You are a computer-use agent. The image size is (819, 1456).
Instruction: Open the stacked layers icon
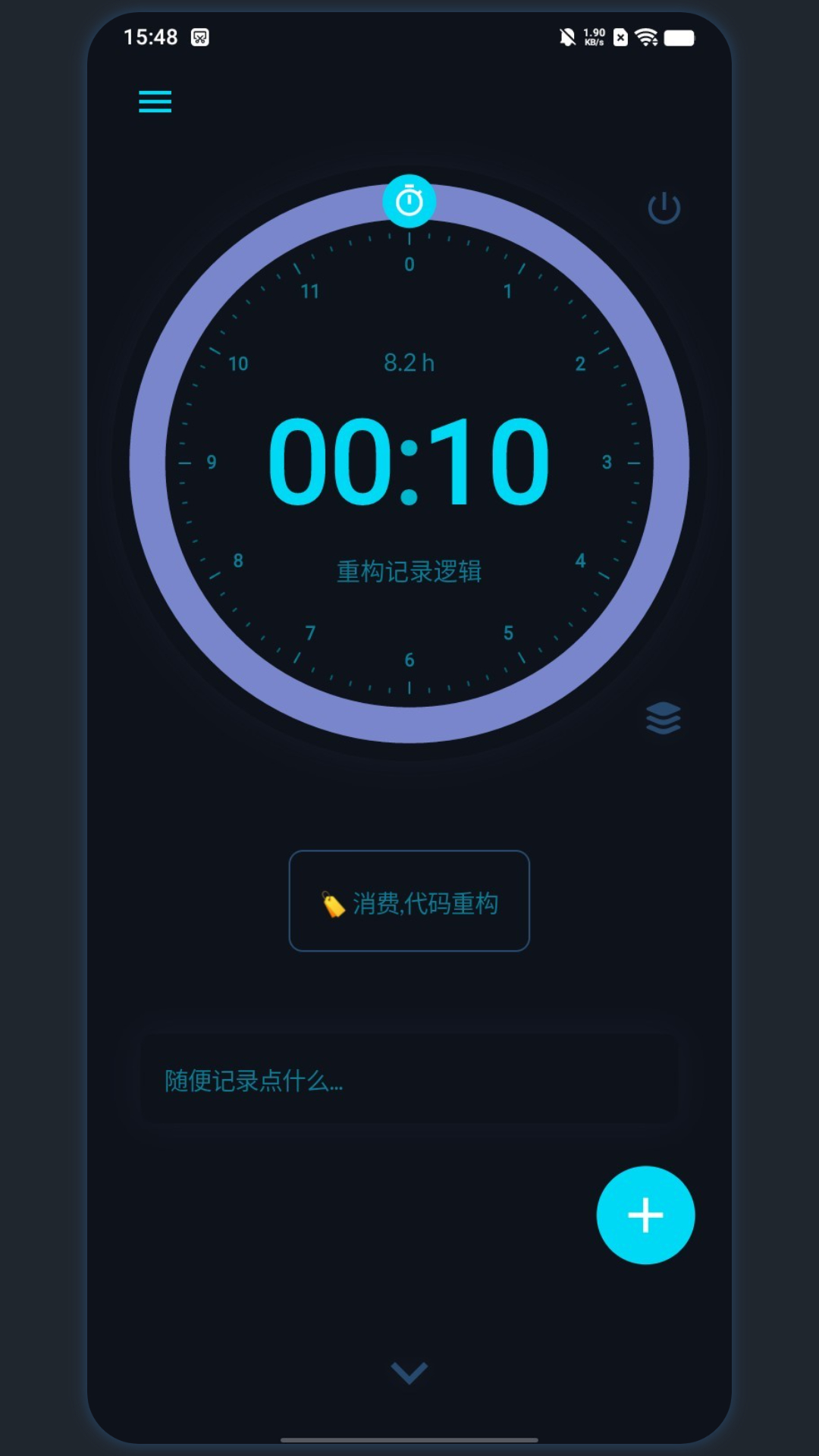[664, 718]
